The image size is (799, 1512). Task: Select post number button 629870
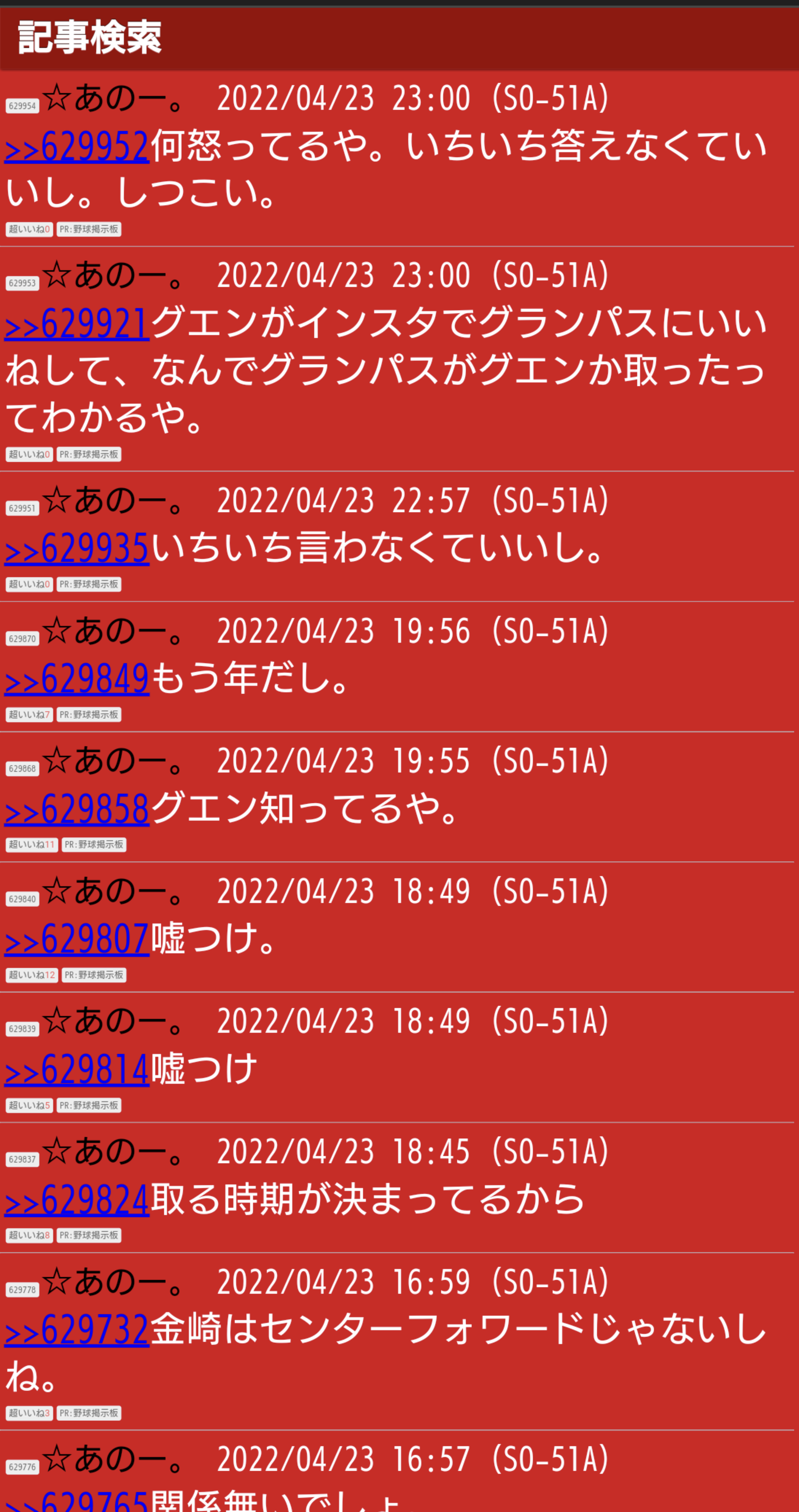coord(22,639)
